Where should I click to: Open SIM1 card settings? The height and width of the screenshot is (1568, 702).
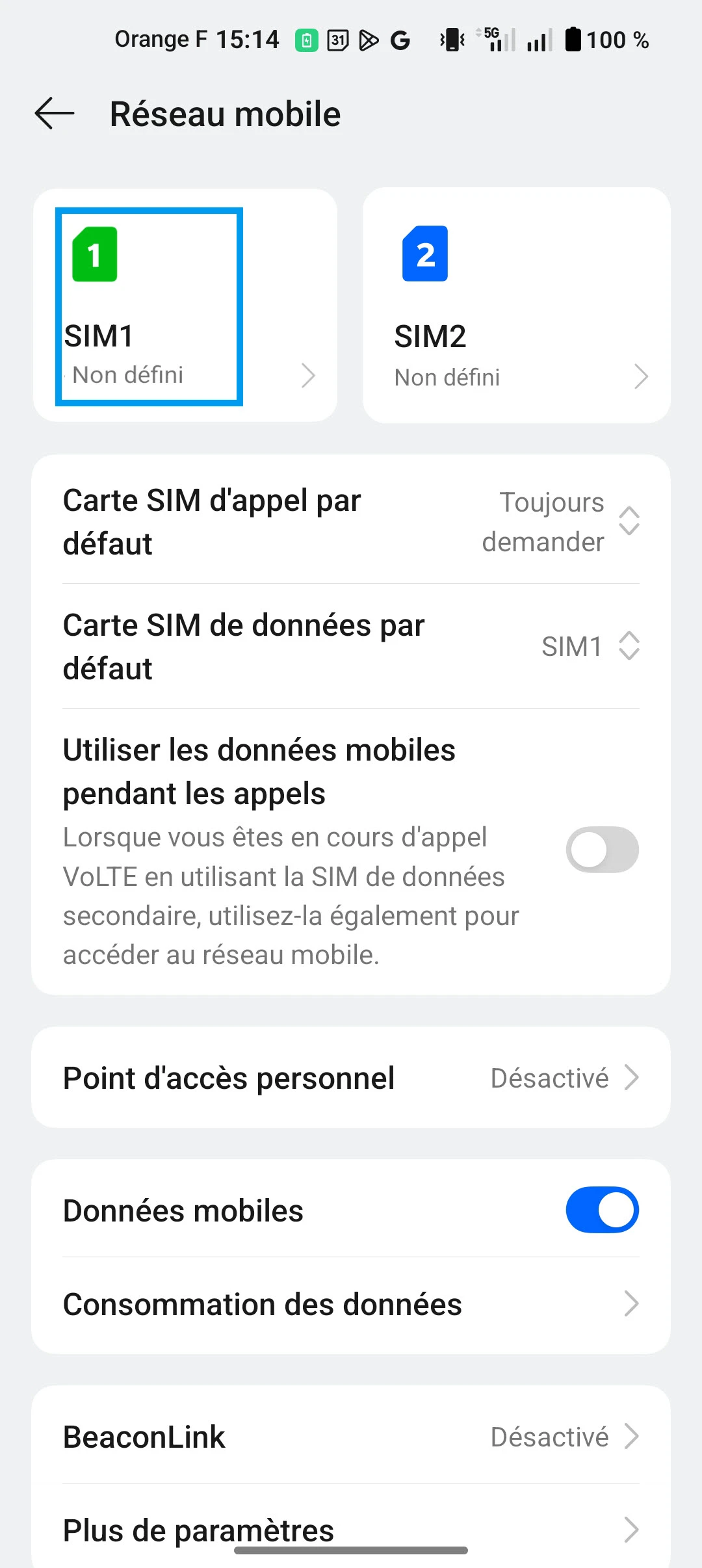coord(185,306)
